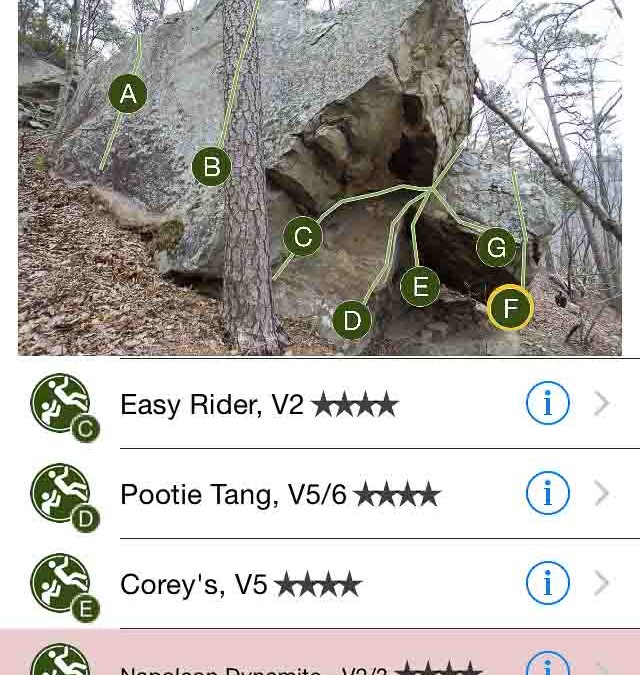Select route marker B on the boulder photo
This screenshot has width=640, height=675.
[x=211, y=167]
